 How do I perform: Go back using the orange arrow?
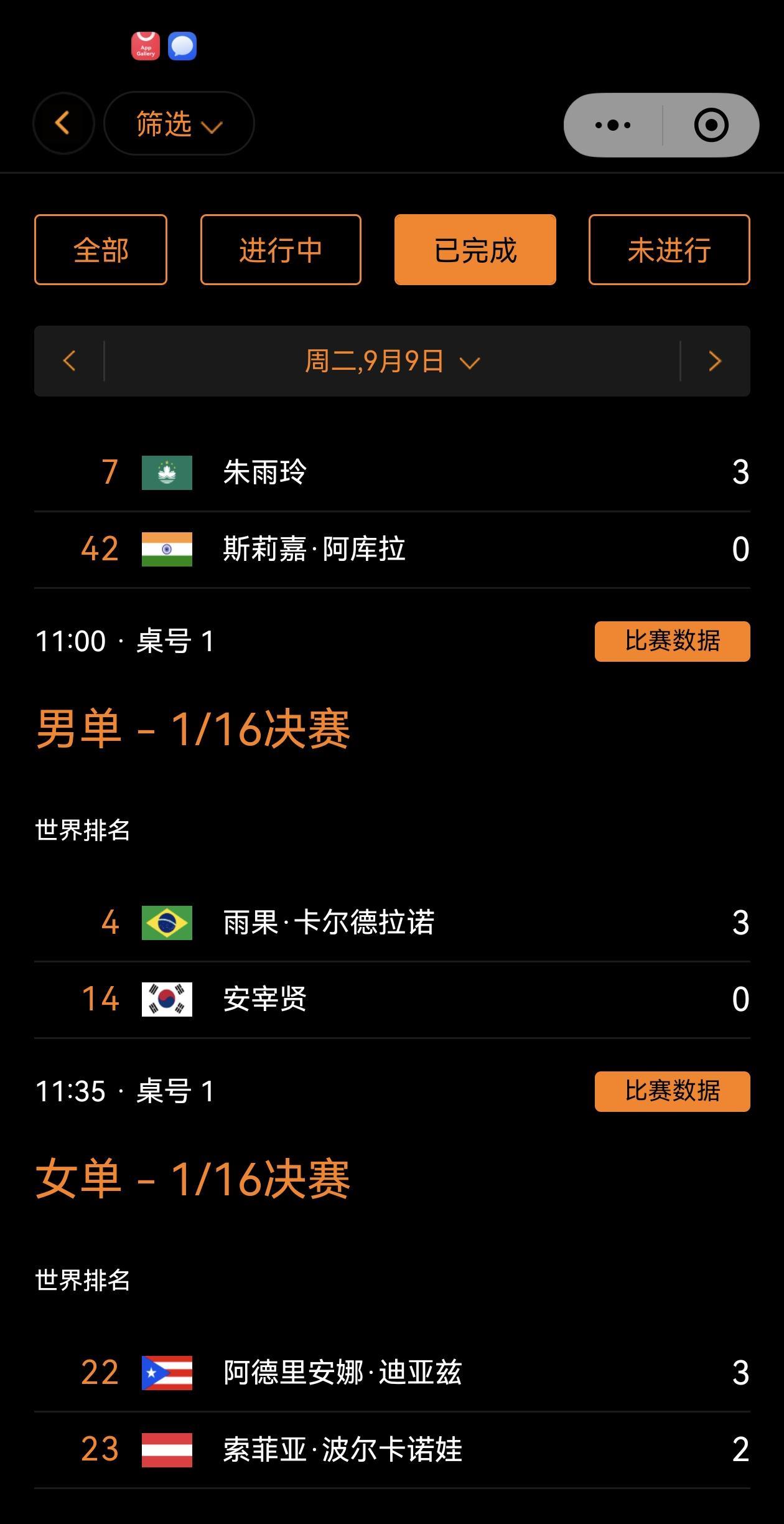click(63, 123)
